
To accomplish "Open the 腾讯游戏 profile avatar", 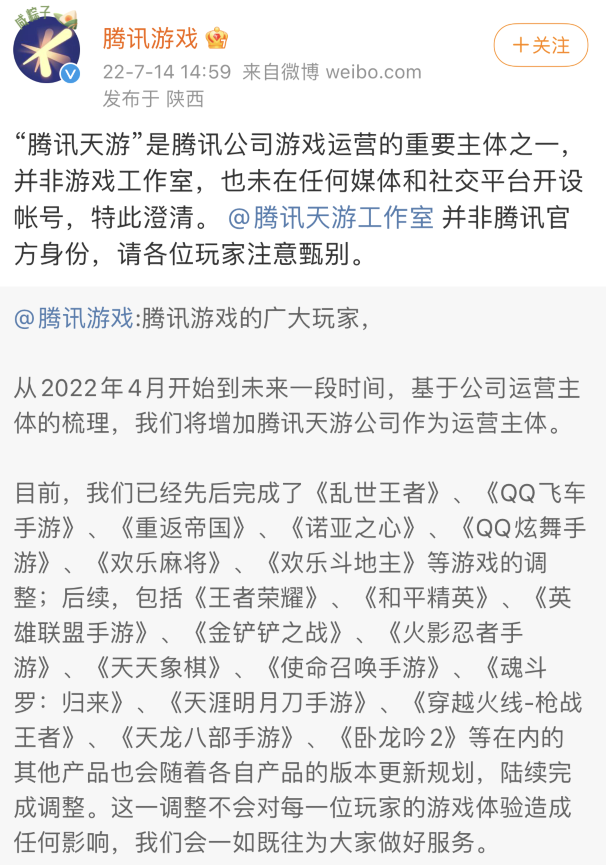I will (45, 49).
